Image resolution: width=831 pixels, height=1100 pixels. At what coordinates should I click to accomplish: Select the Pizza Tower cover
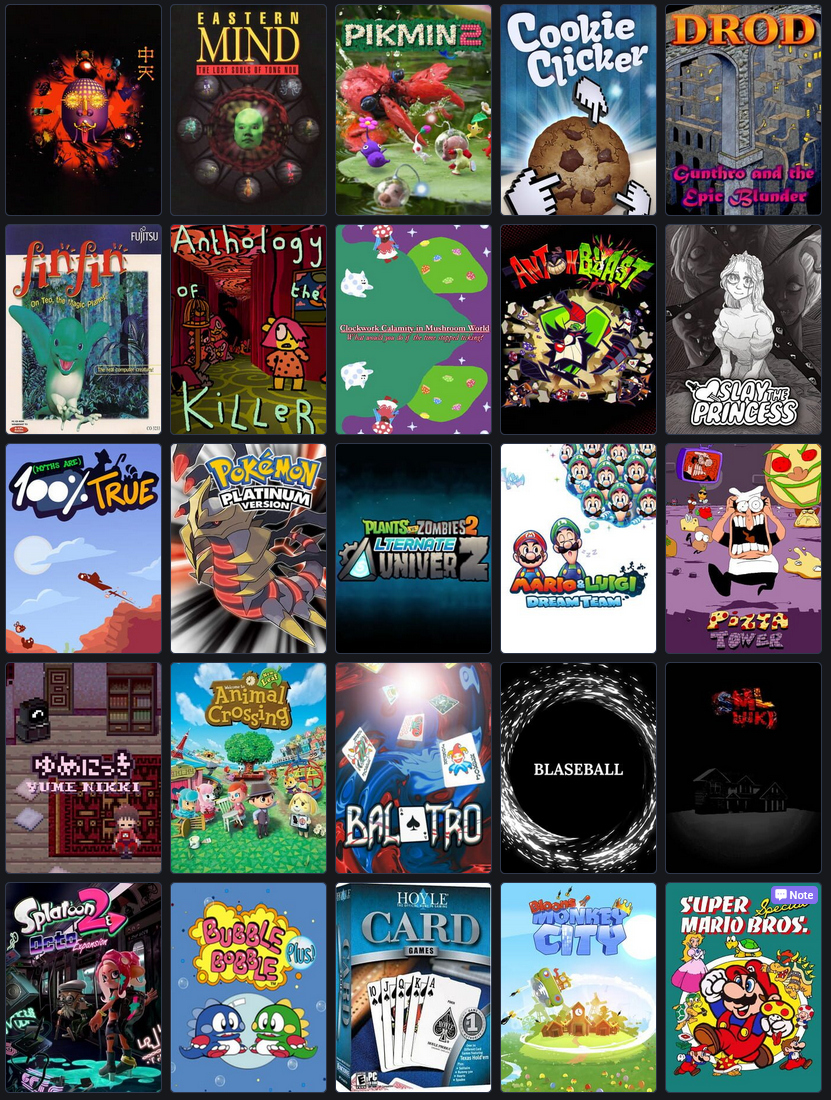pos(743,549)
